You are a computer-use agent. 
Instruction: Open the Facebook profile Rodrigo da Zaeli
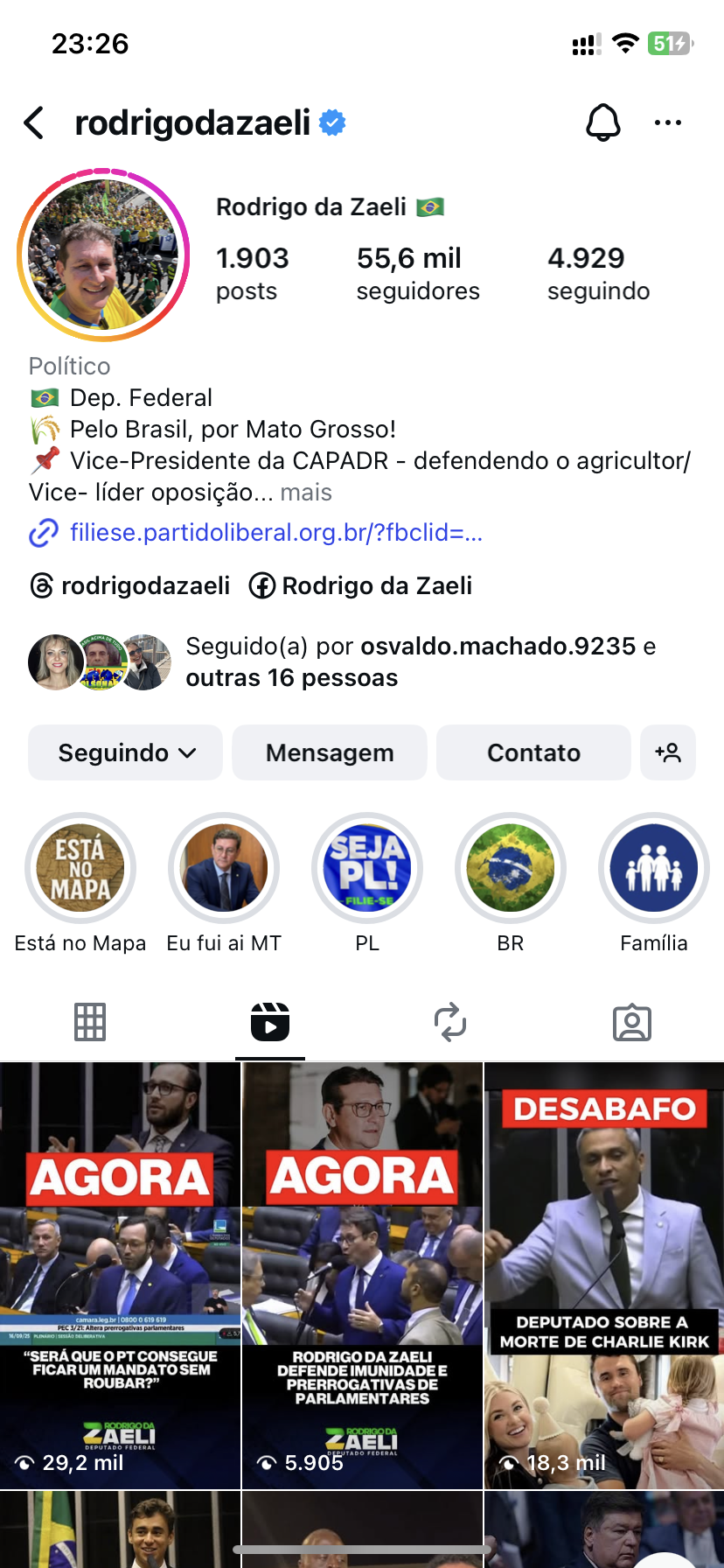point(361,585)
